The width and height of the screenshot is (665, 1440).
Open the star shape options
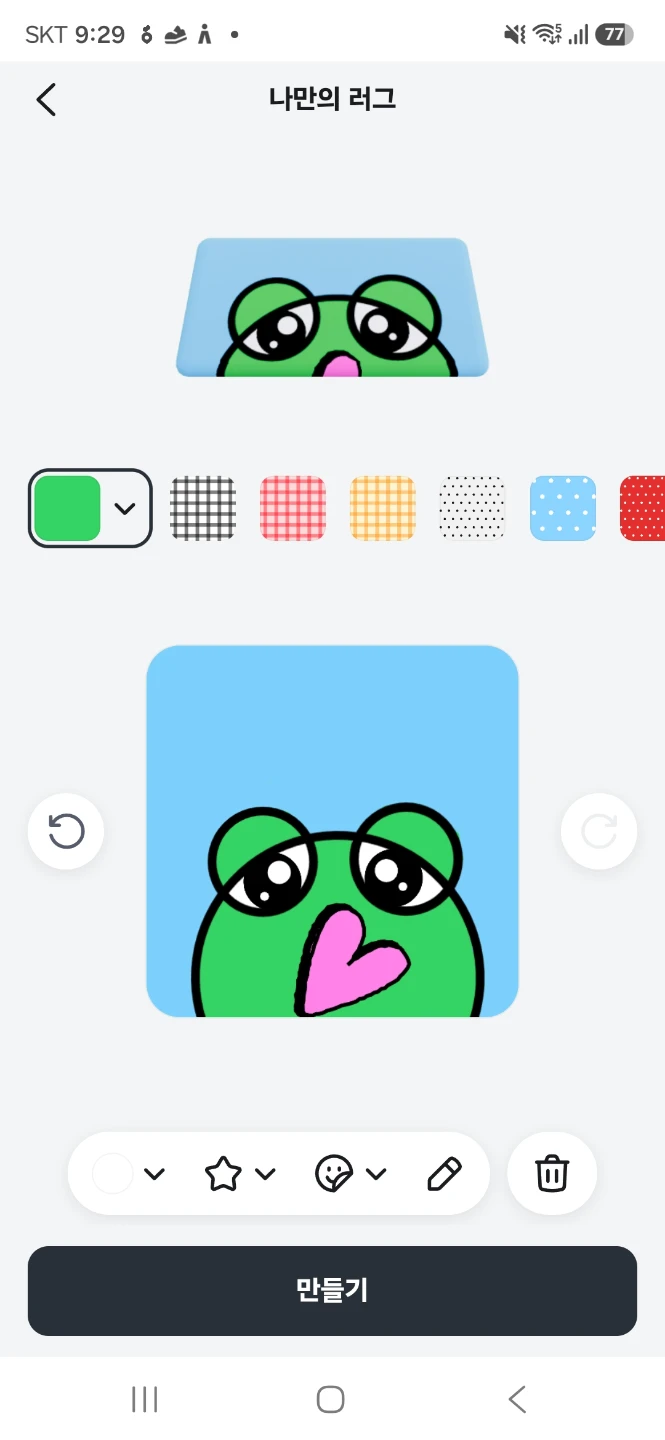pyautogui.click(x=240, y=1173)
